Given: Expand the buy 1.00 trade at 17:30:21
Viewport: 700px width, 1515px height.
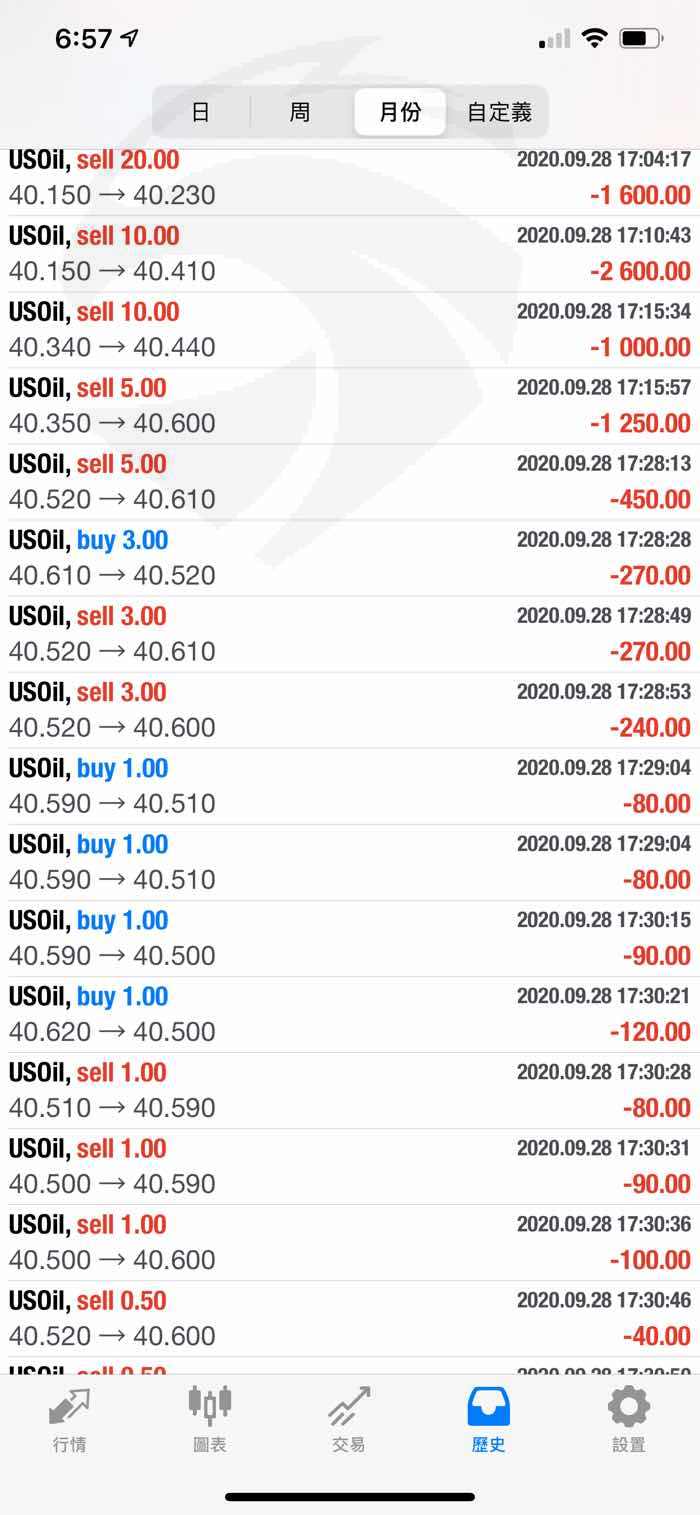Looking at the screenshot, I should coord(350,1014).
